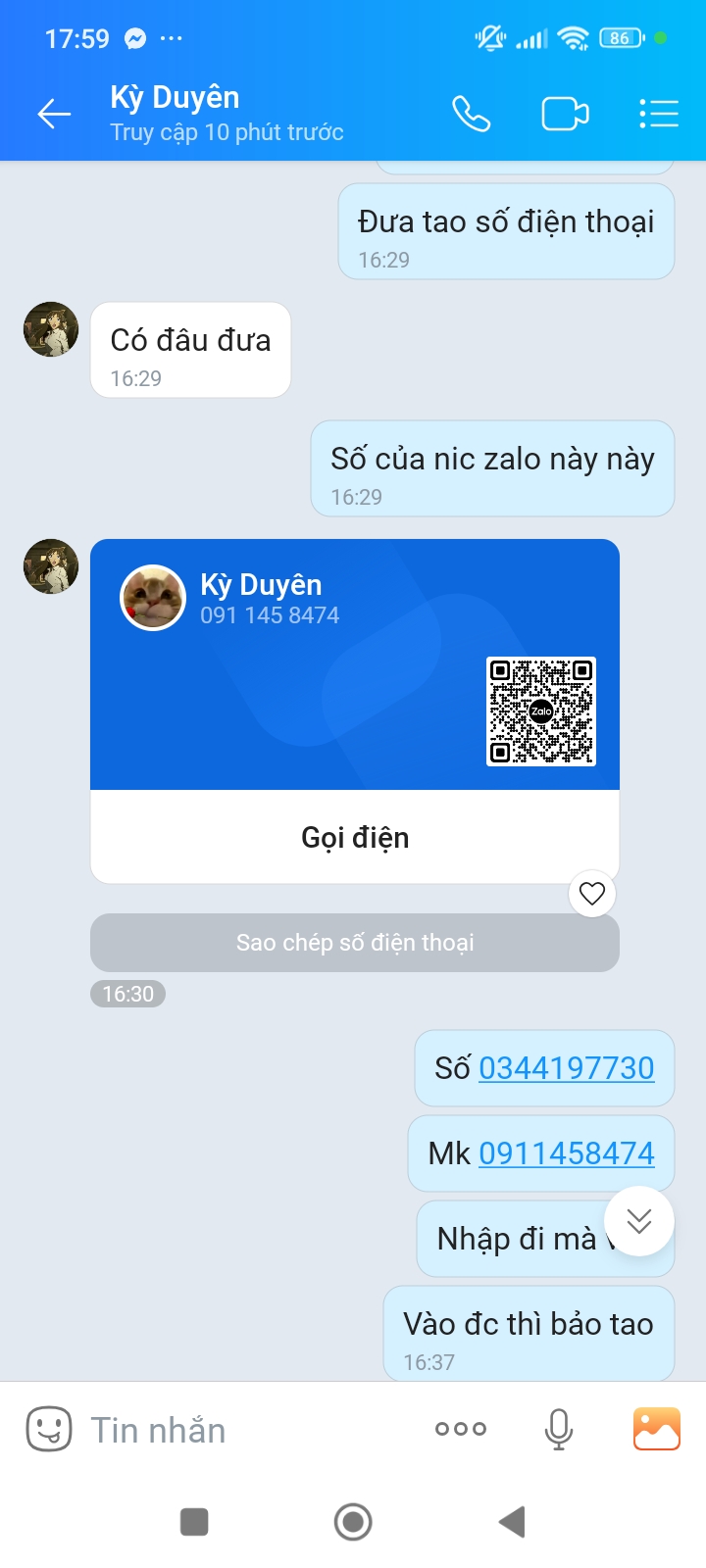This screenshot has width=706, height=1568.
Task: Open Kỳ Duyên's avatar beside contact card
Action: (x=51, y=566)
